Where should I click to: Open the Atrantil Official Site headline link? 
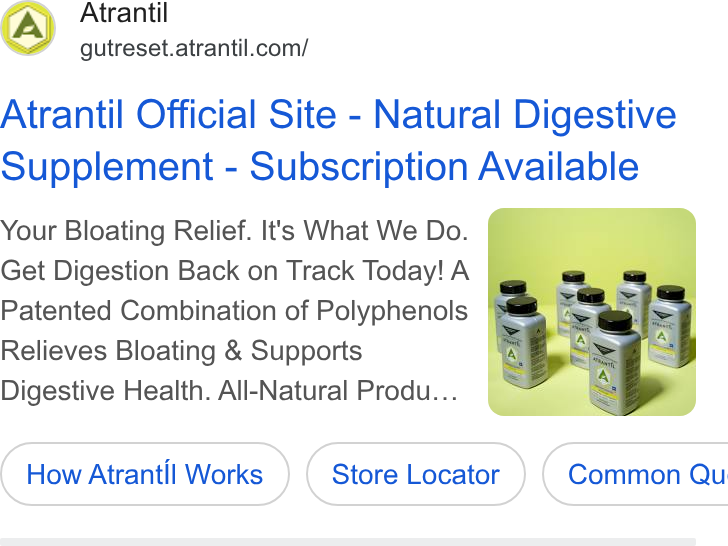(338, 140)
